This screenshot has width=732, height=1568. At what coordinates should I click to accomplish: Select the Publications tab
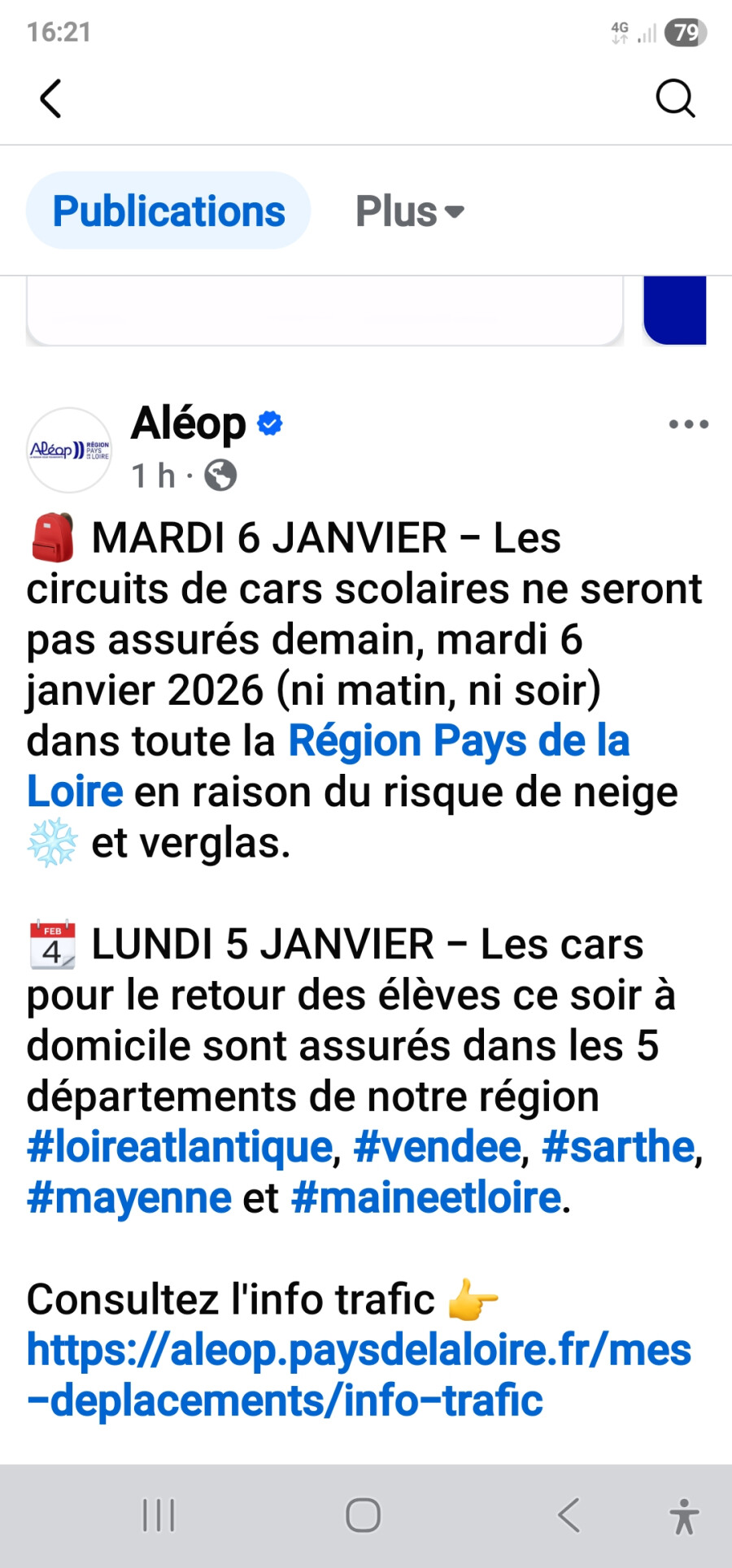coord(168,211)
